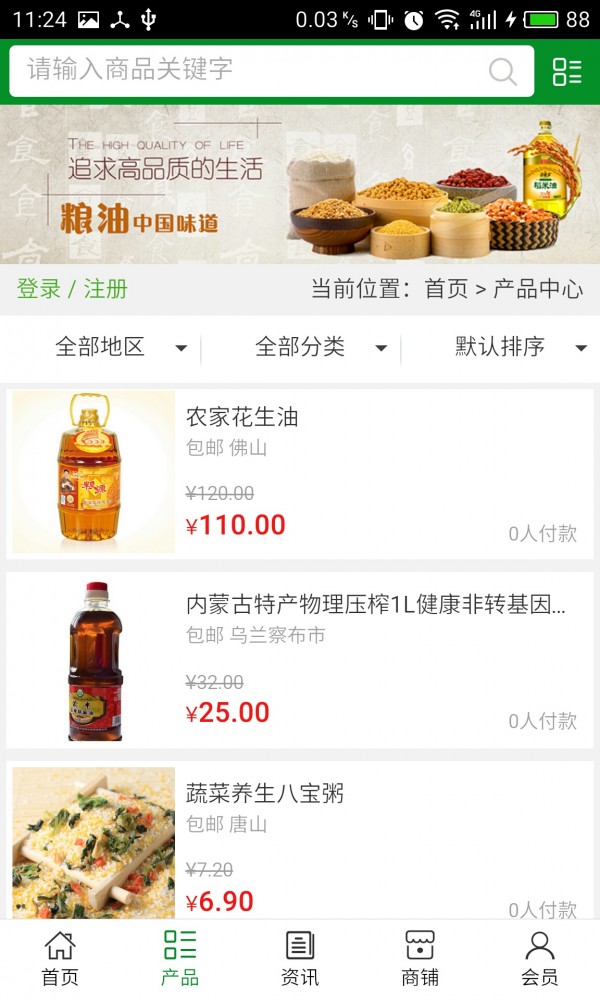Viewport: 600px width, 1000px height.
Task: Open the 登录 login link
Action: click(x=39, y=289)
